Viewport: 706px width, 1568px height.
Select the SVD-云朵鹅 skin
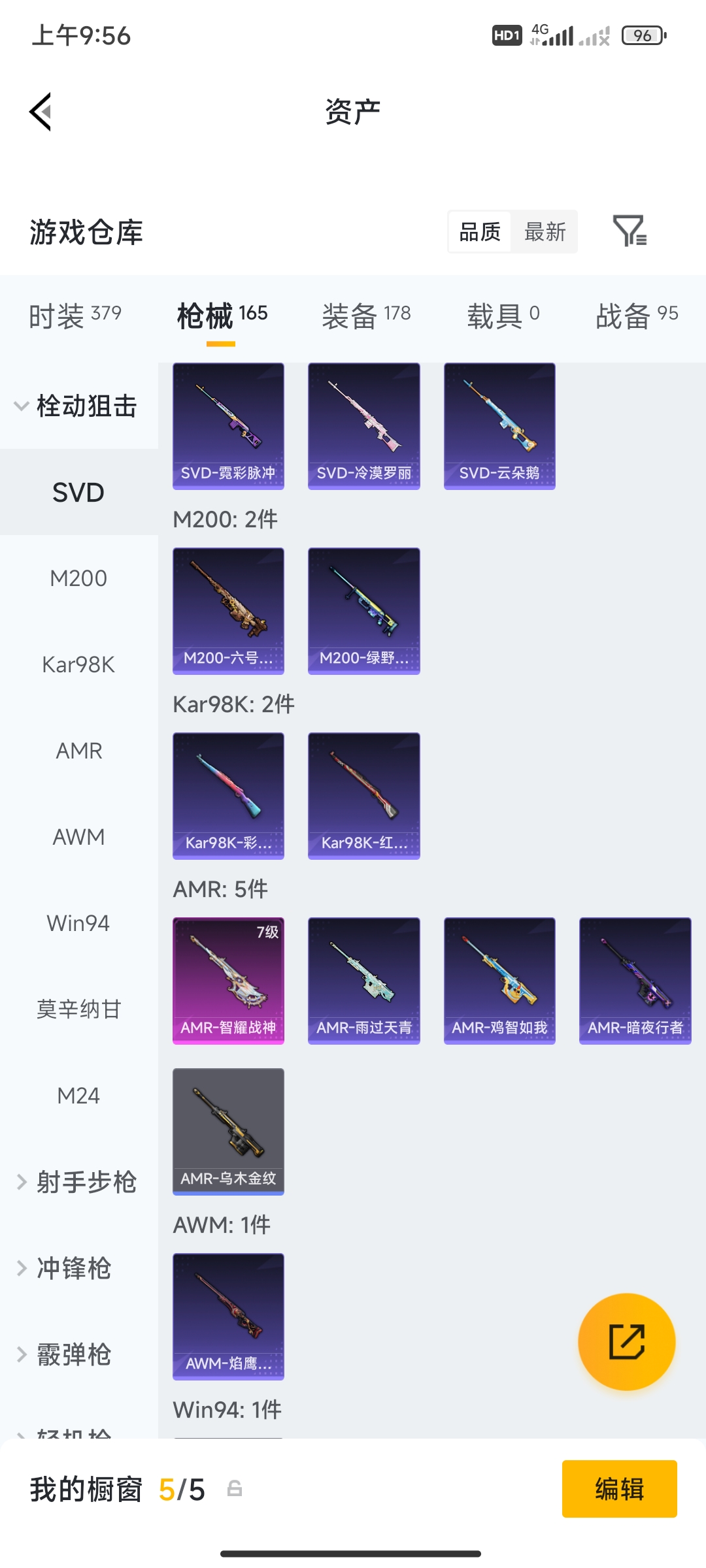click(499, 426)
